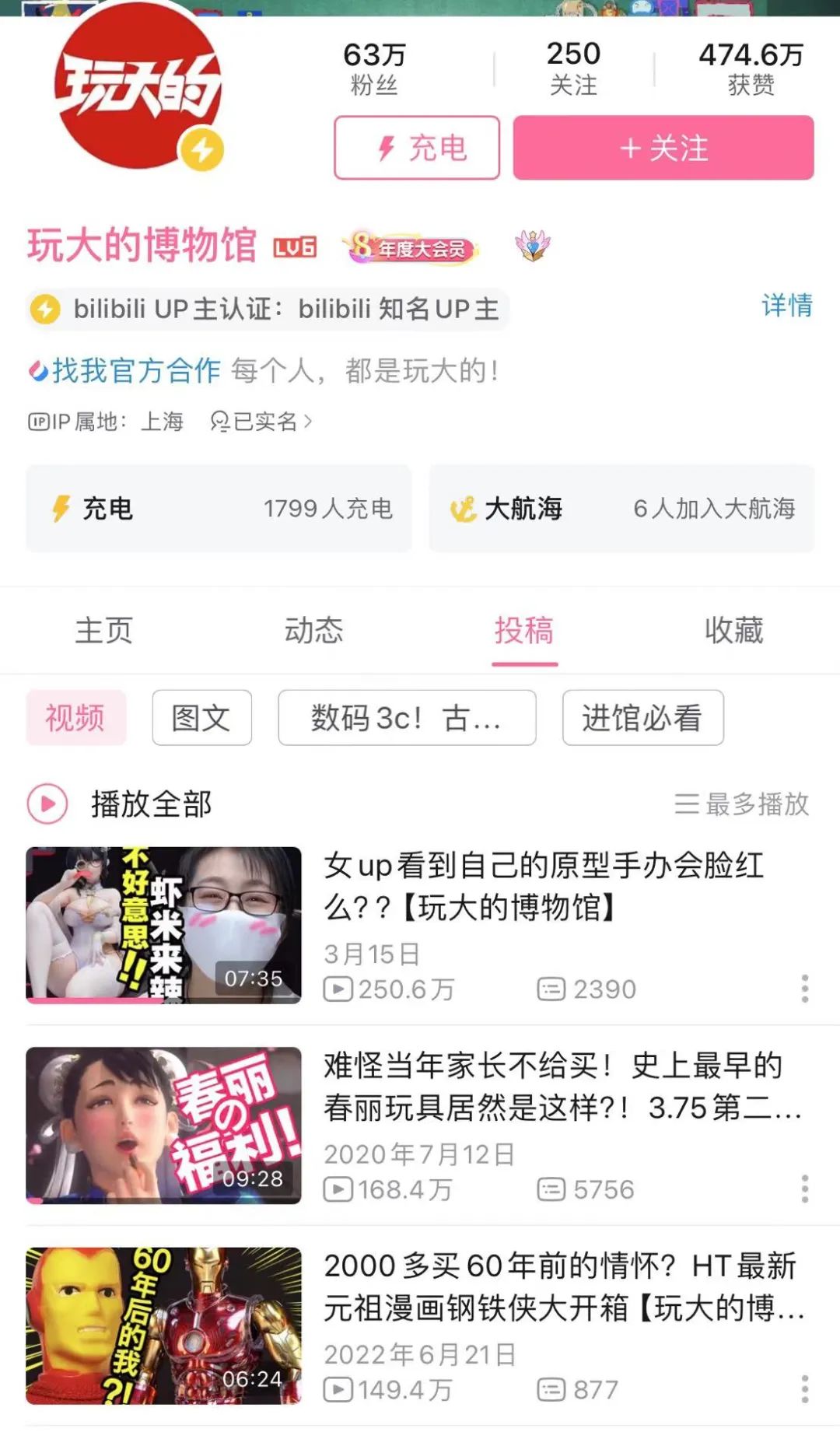840x1432 pixels.
Task: Open the 大航海 card
Action: tap(621, 509)
